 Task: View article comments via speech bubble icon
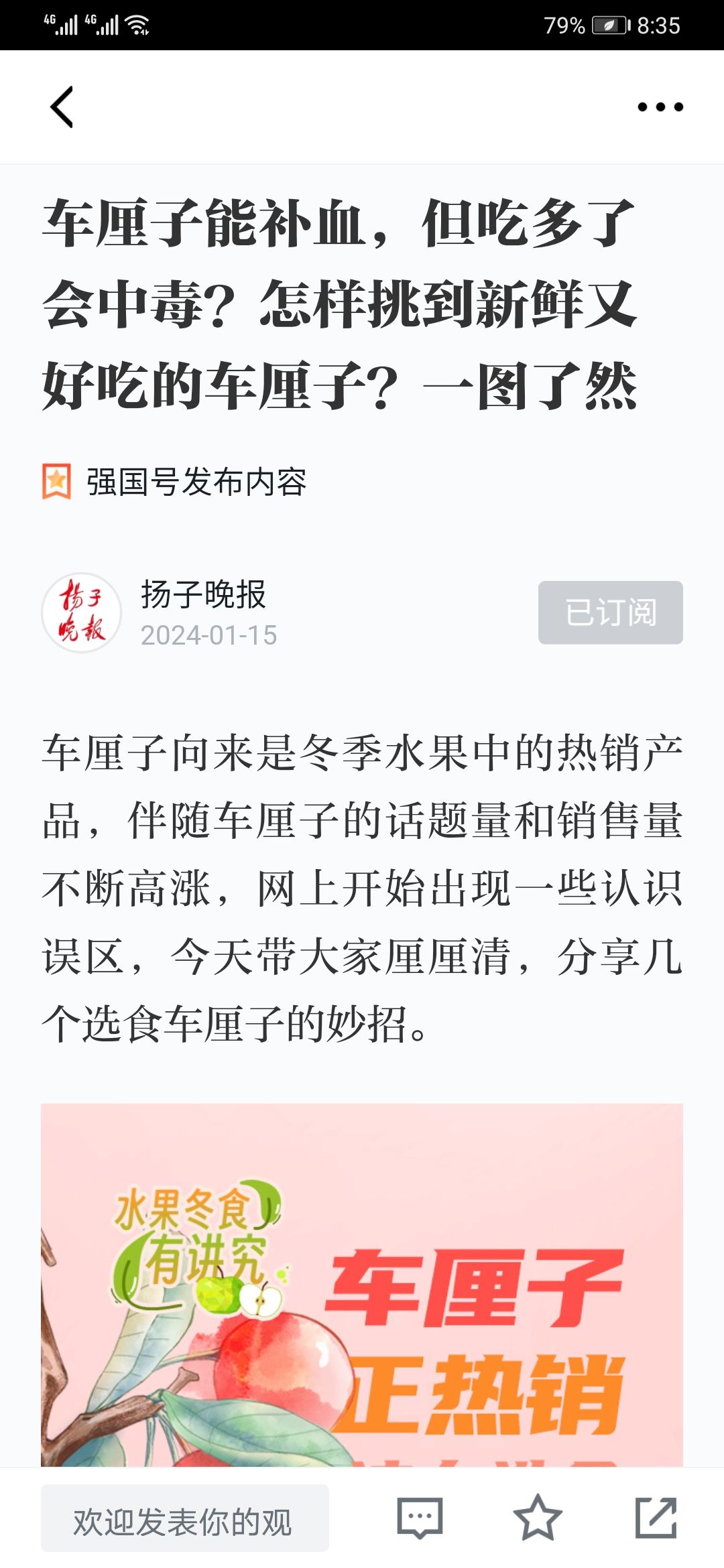[x=420, y=1518]
